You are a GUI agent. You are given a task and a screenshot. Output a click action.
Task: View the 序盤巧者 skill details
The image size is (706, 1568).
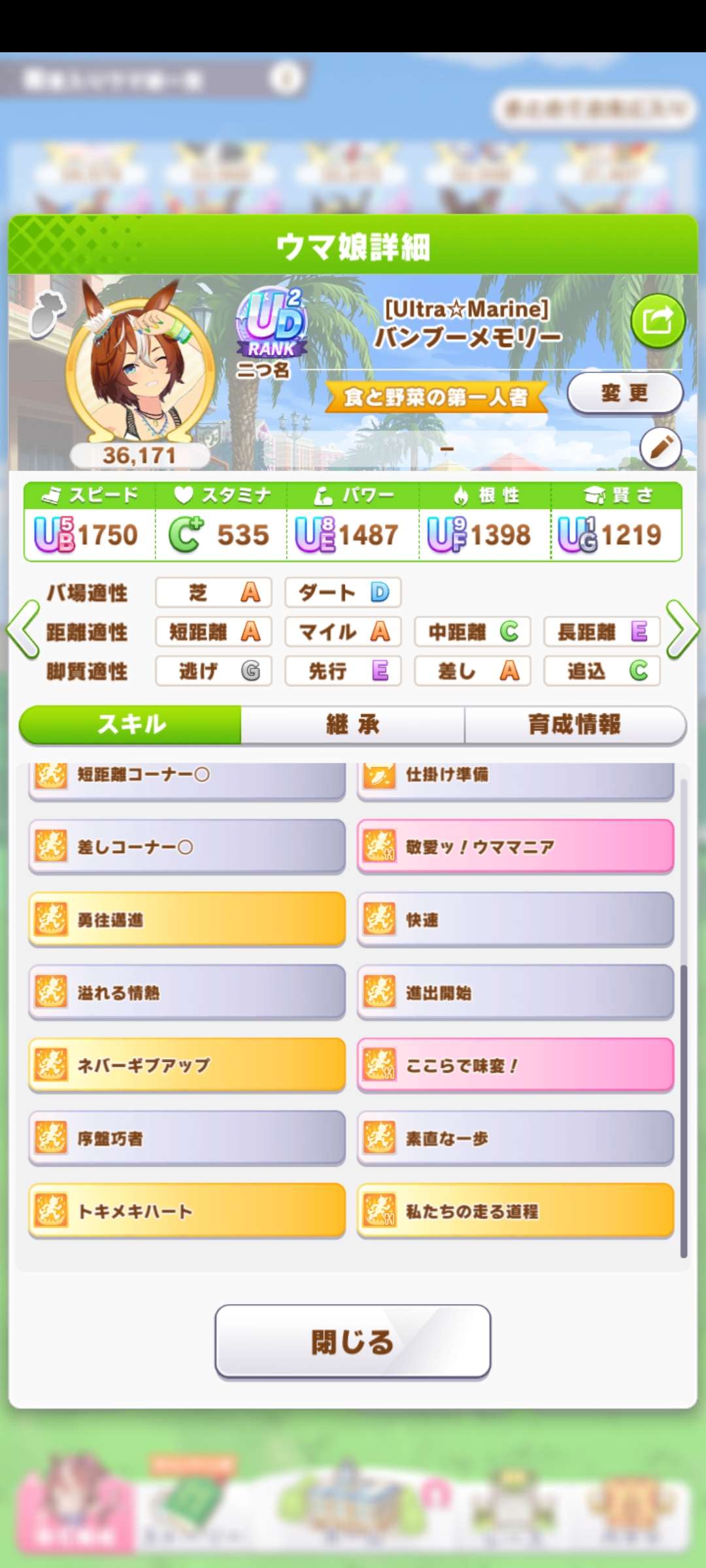[x=186, y=1138]
